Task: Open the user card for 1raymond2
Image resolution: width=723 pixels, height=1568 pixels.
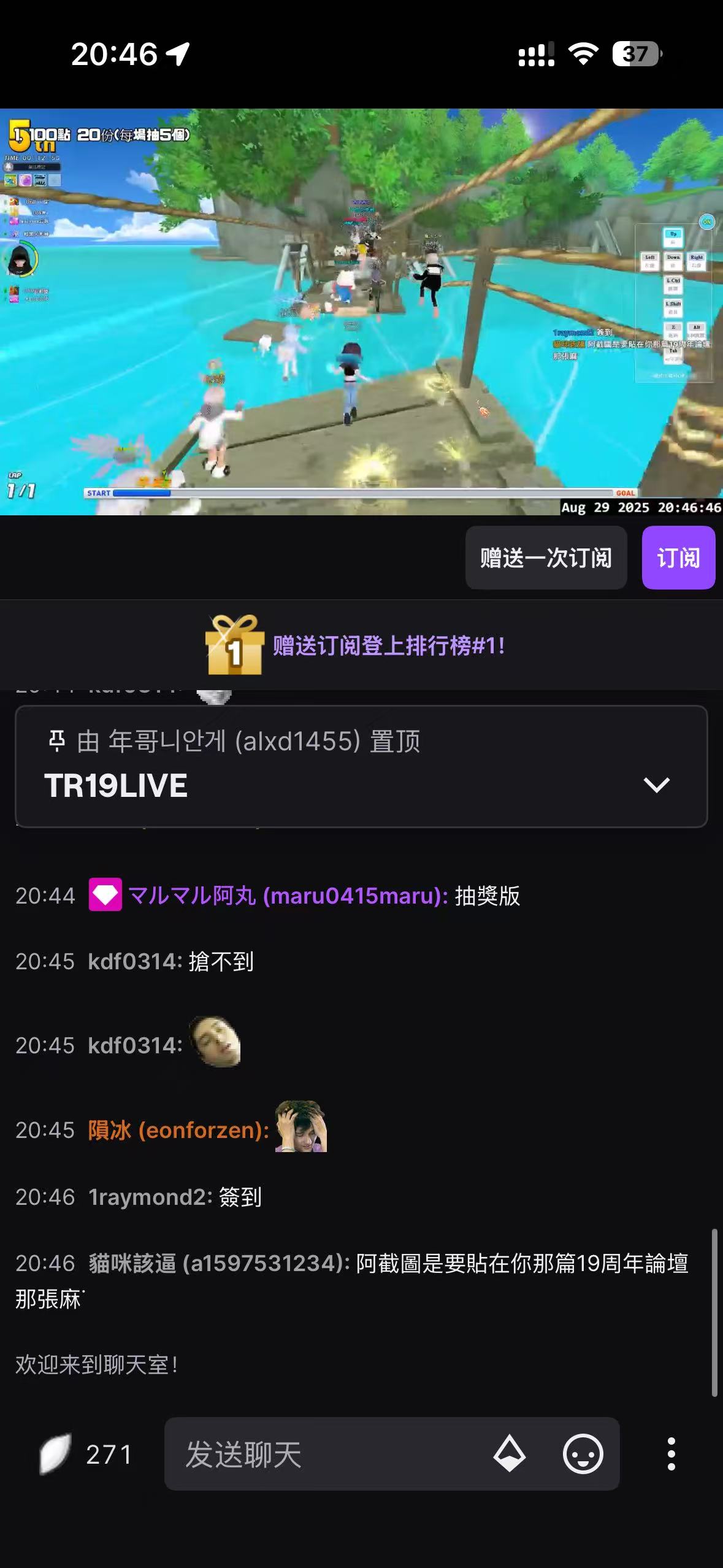Action: coord(149,1197)
